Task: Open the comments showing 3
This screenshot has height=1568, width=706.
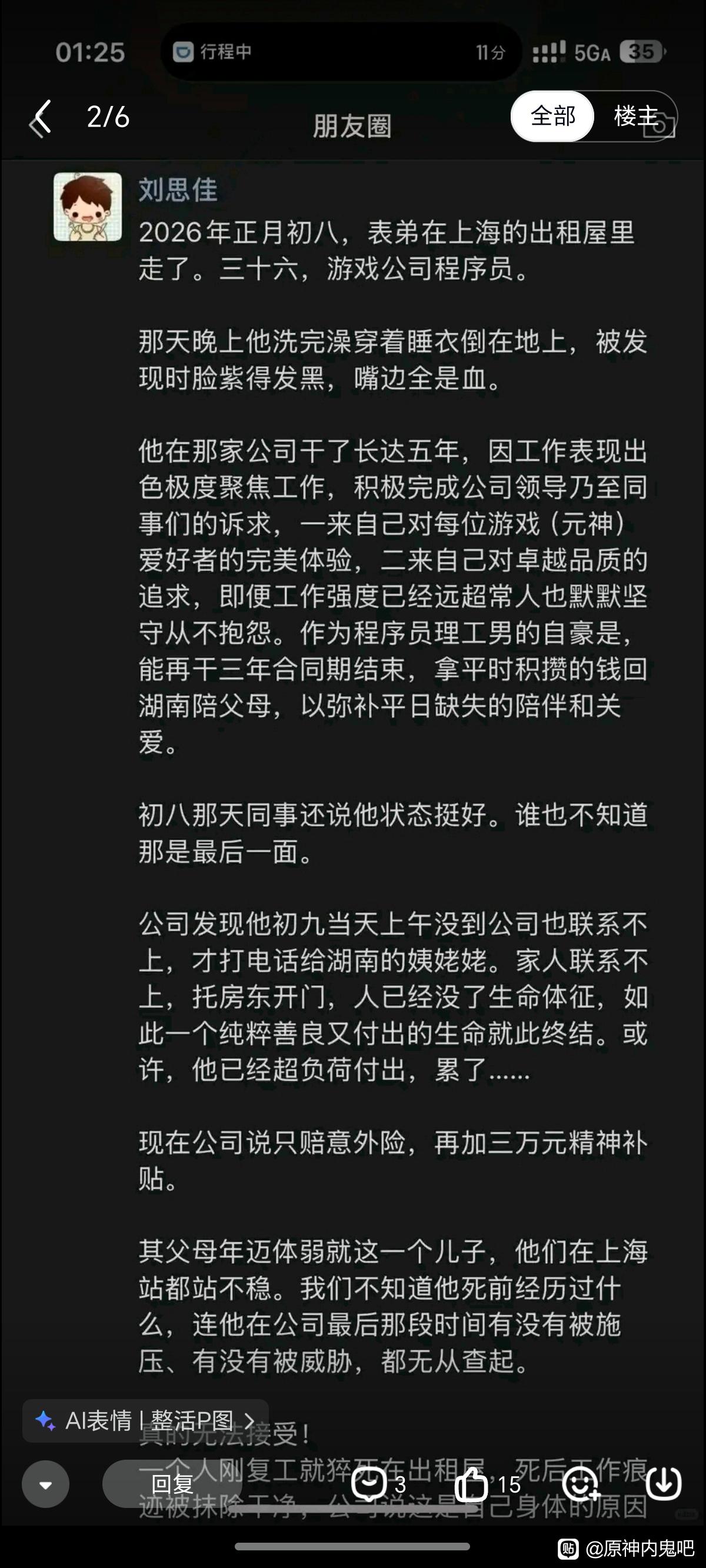Action: [x=378, y=1484]
